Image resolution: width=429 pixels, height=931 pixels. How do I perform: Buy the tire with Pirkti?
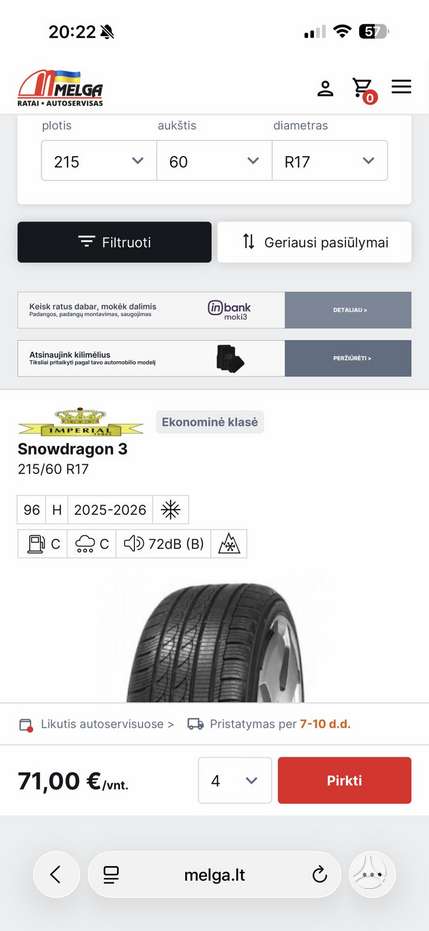click(344, 780)
